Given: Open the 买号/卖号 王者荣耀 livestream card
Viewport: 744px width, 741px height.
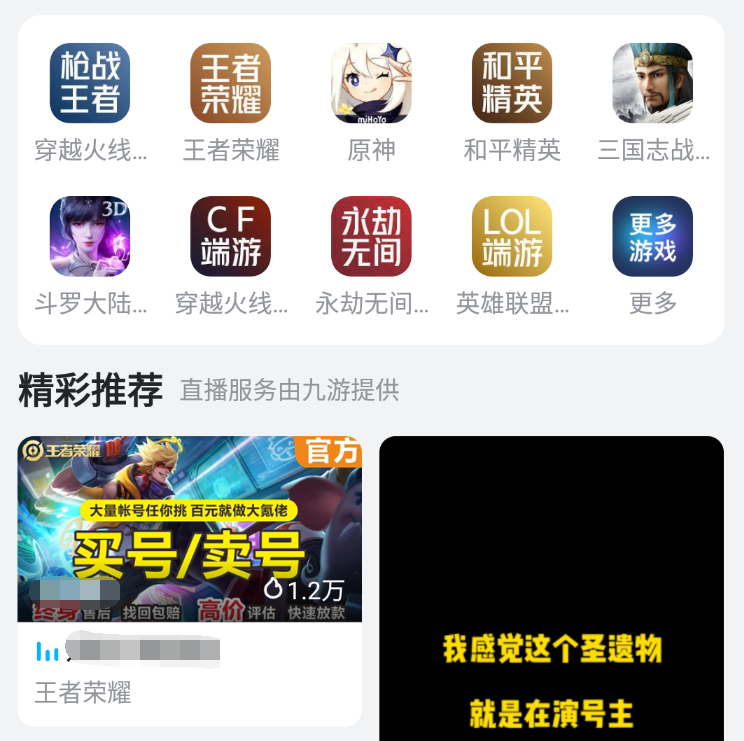Looking at the screenshot, I should 190,530.
